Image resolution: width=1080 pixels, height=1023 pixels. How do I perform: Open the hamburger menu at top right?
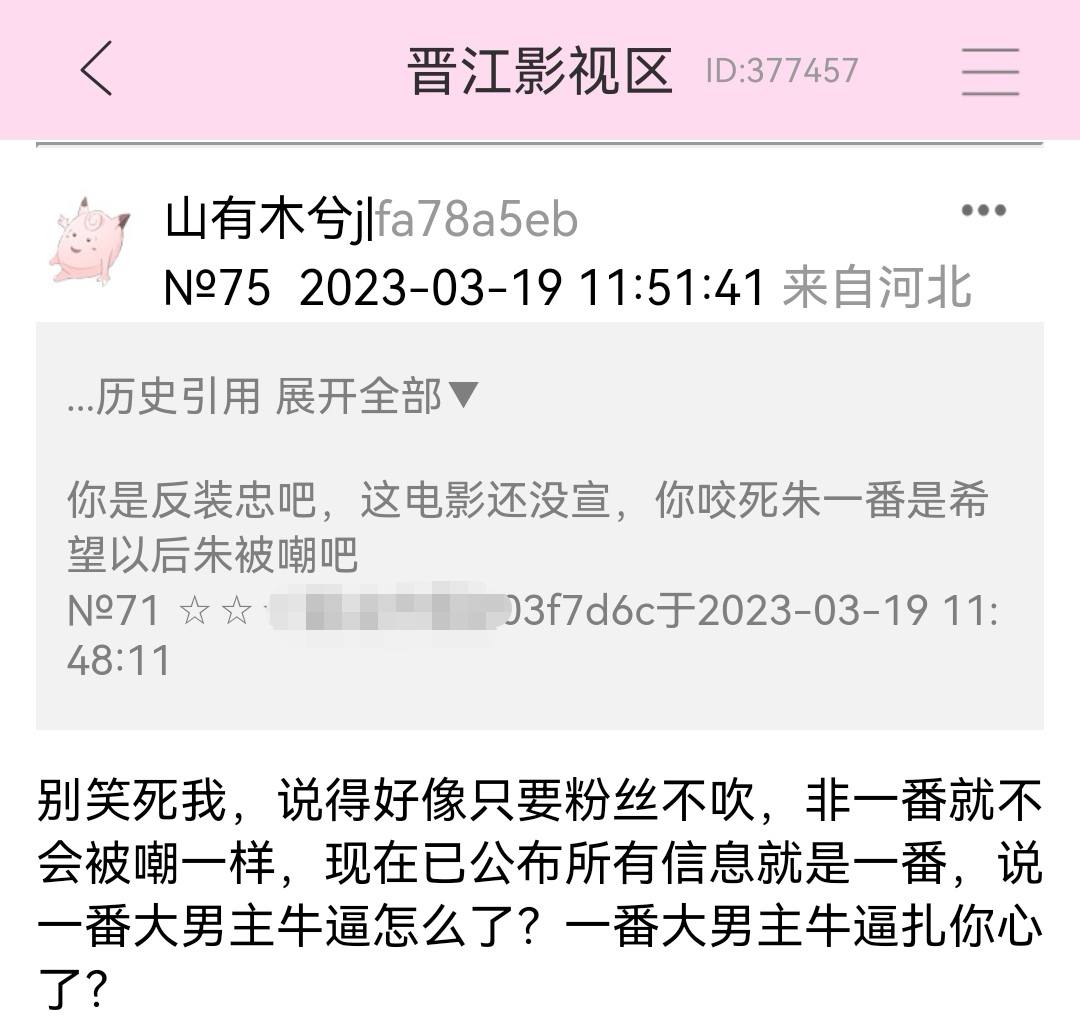(x=989, y=70)
